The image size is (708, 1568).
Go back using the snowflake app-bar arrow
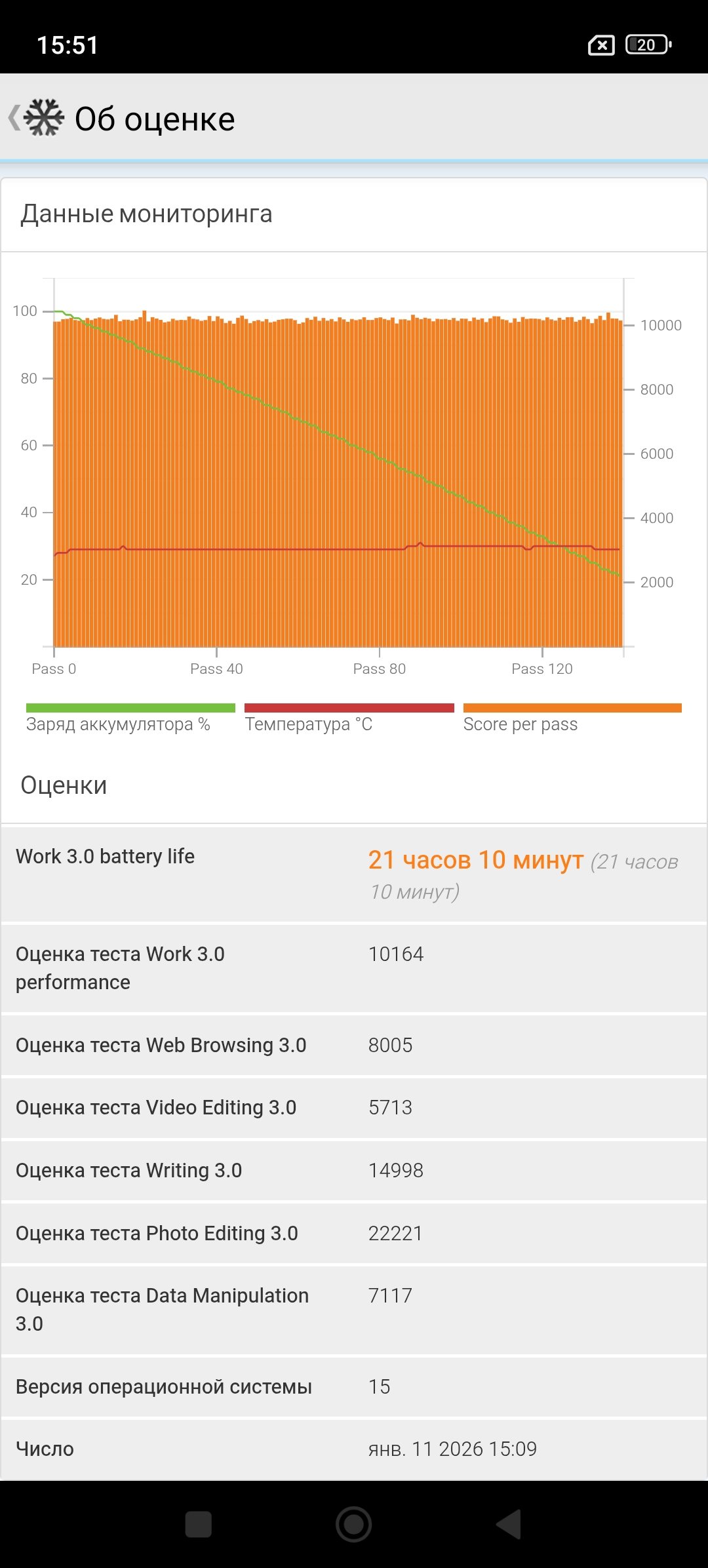[x=36, y=118]
